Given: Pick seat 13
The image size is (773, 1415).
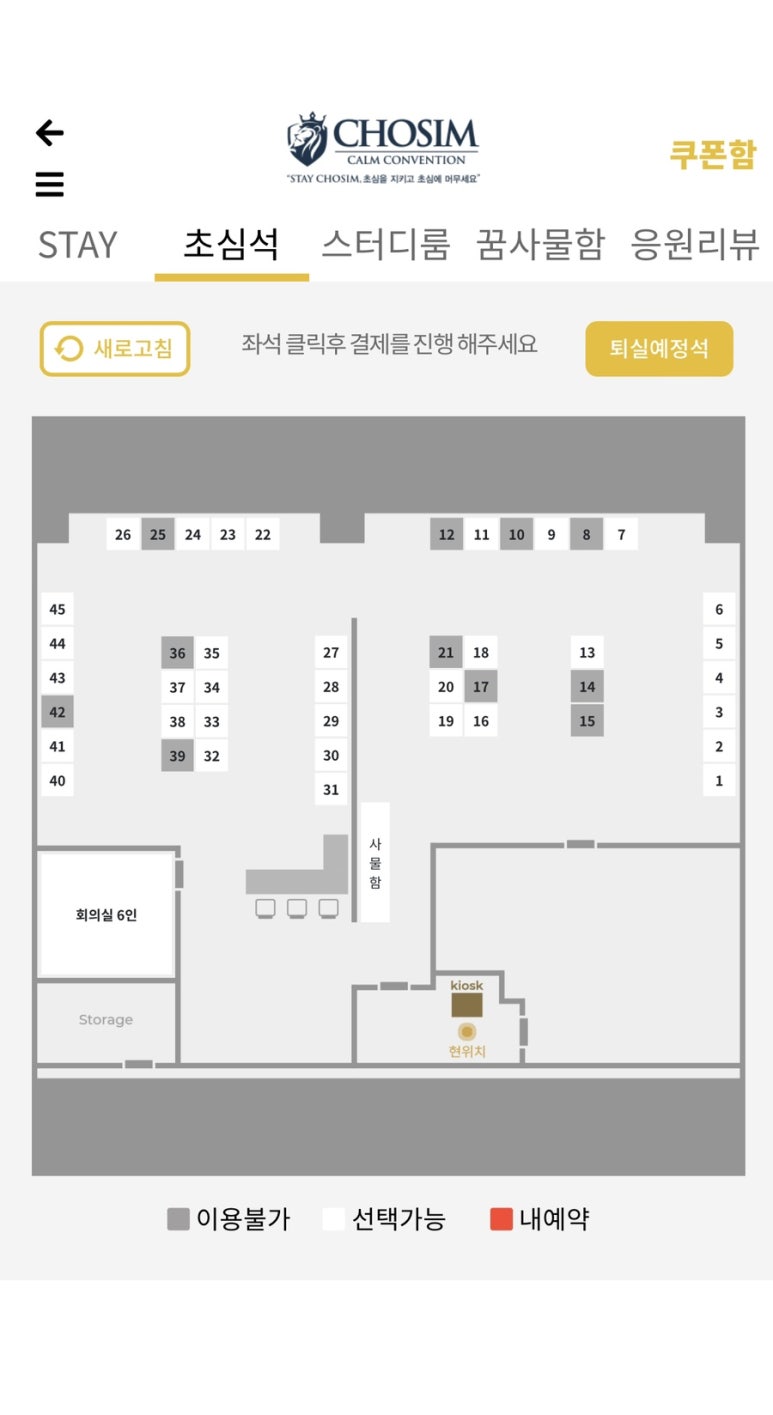Looking at the screenshot, I should (x=587, y=652).
